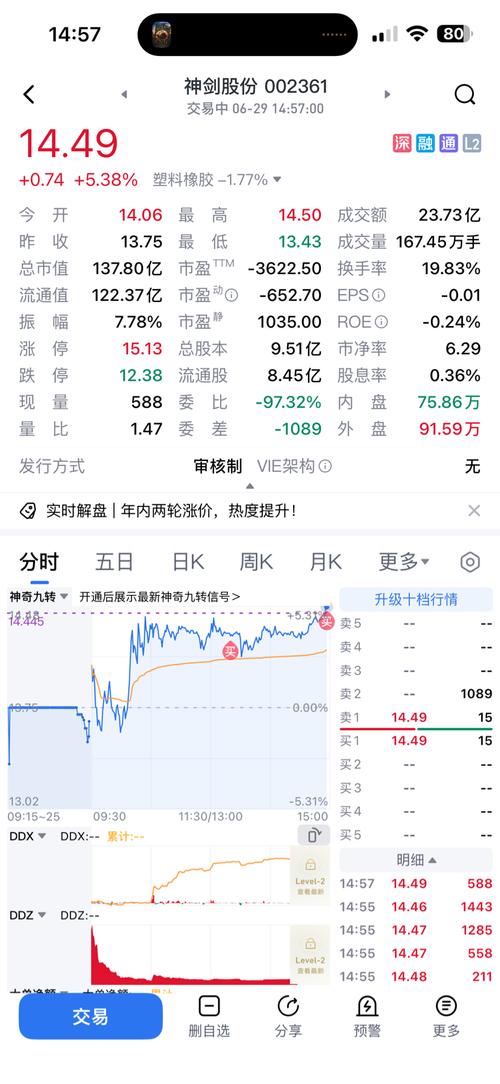Expand the 更多 chart period dropdown
500x1084 pixels.
pos(404,561)
